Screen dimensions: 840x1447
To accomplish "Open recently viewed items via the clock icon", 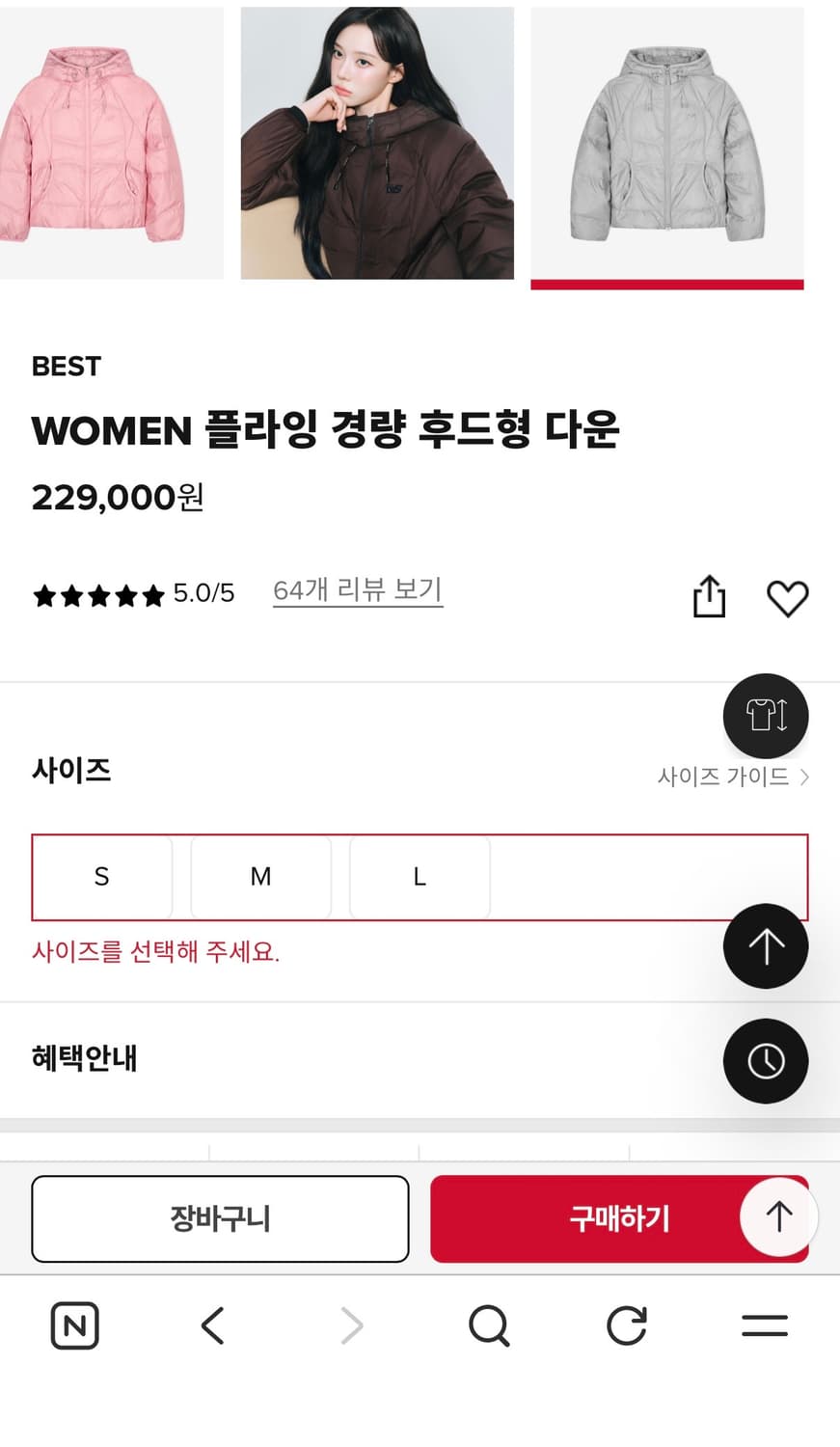I will coord(765,1060).
